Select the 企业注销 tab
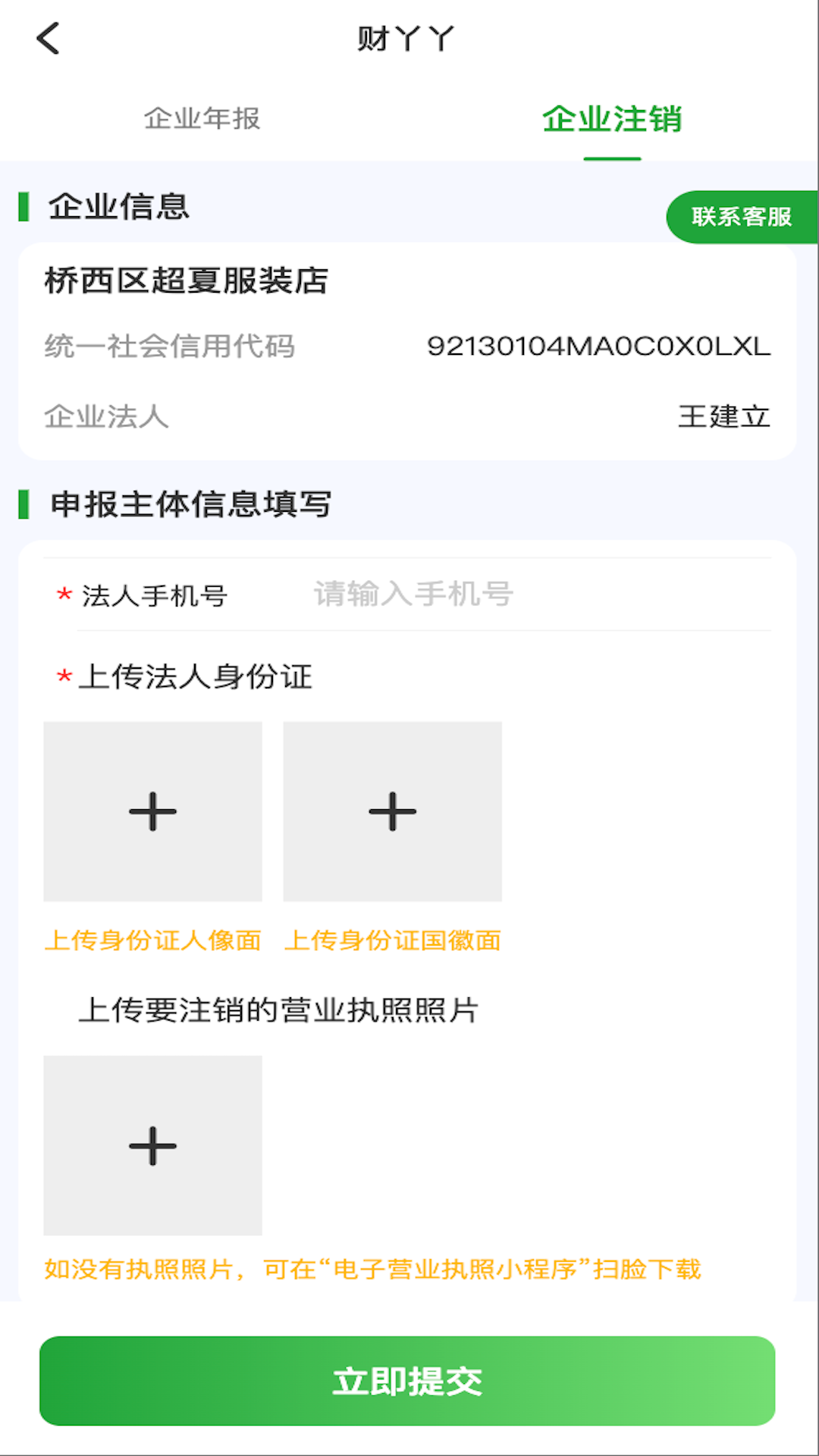Image resolution: width=819 pixels, height=1456 pixels. point(612,119)
